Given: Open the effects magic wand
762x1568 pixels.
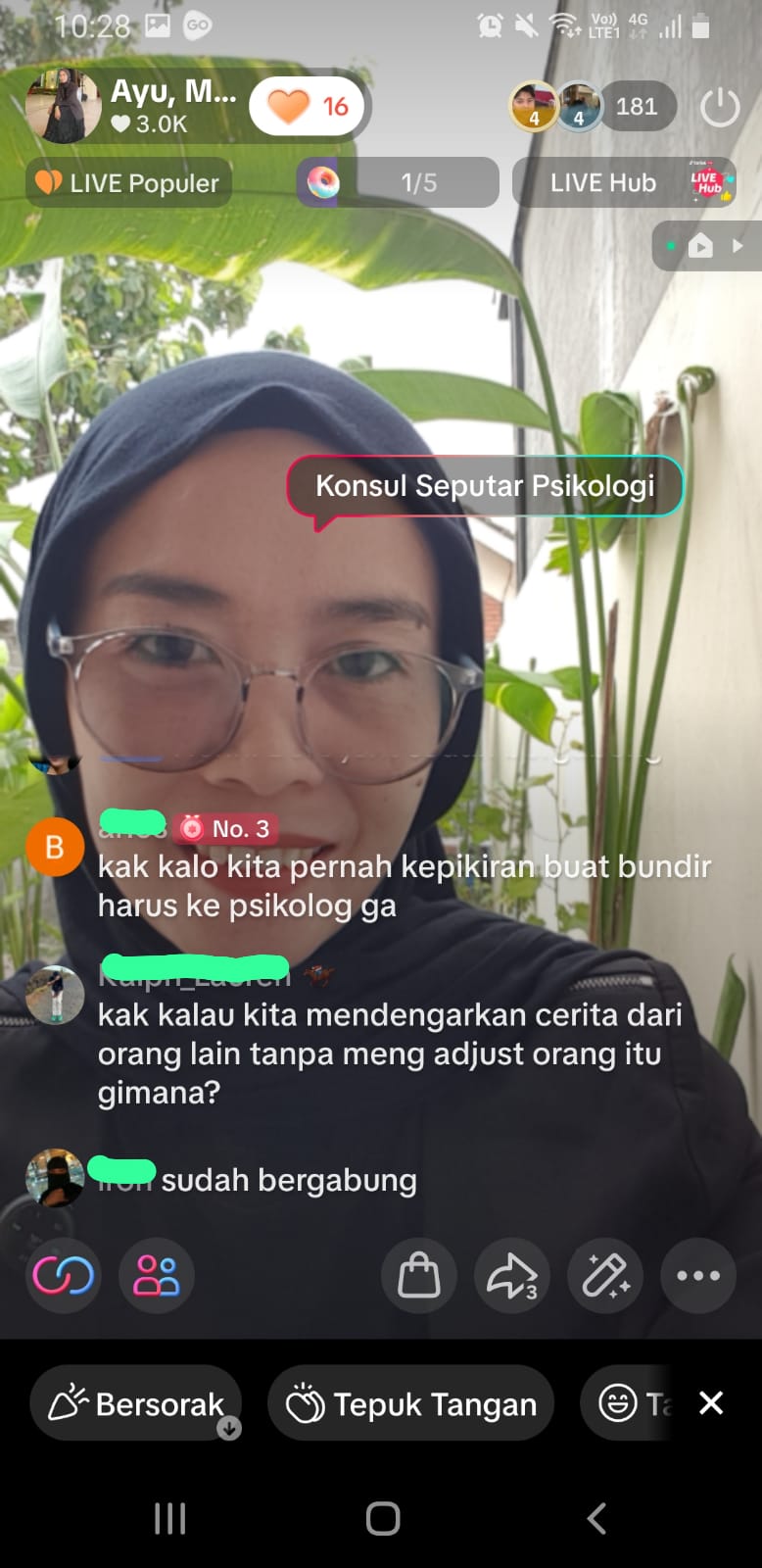Looking at the screenshot, I should coord(605,1276).
